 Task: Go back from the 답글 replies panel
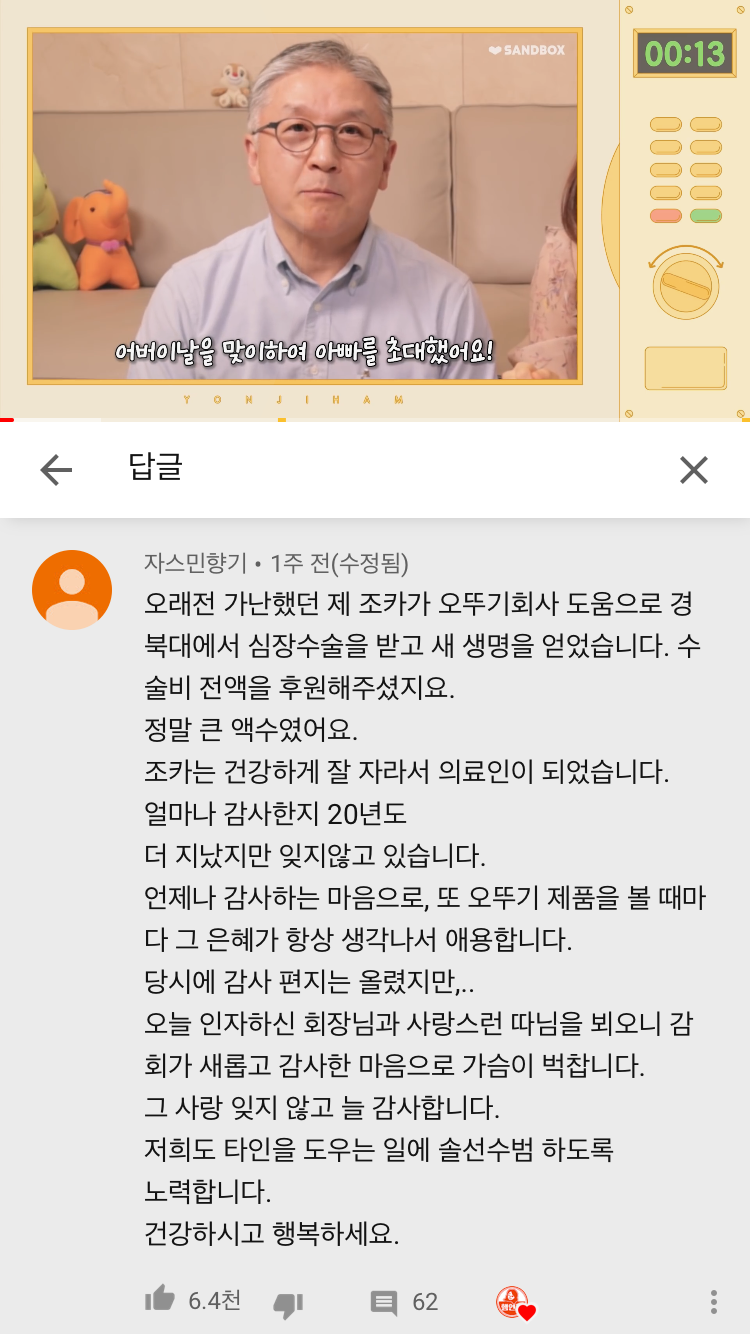[x=56, y=470]
